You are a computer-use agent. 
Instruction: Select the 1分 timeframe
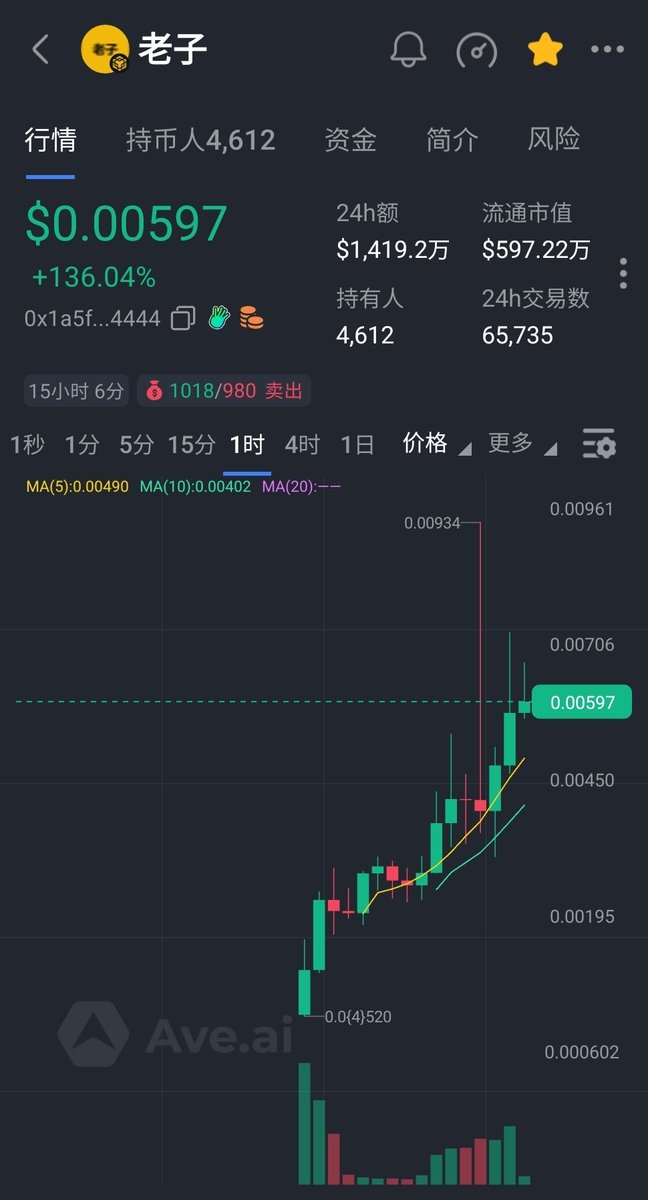82,444
